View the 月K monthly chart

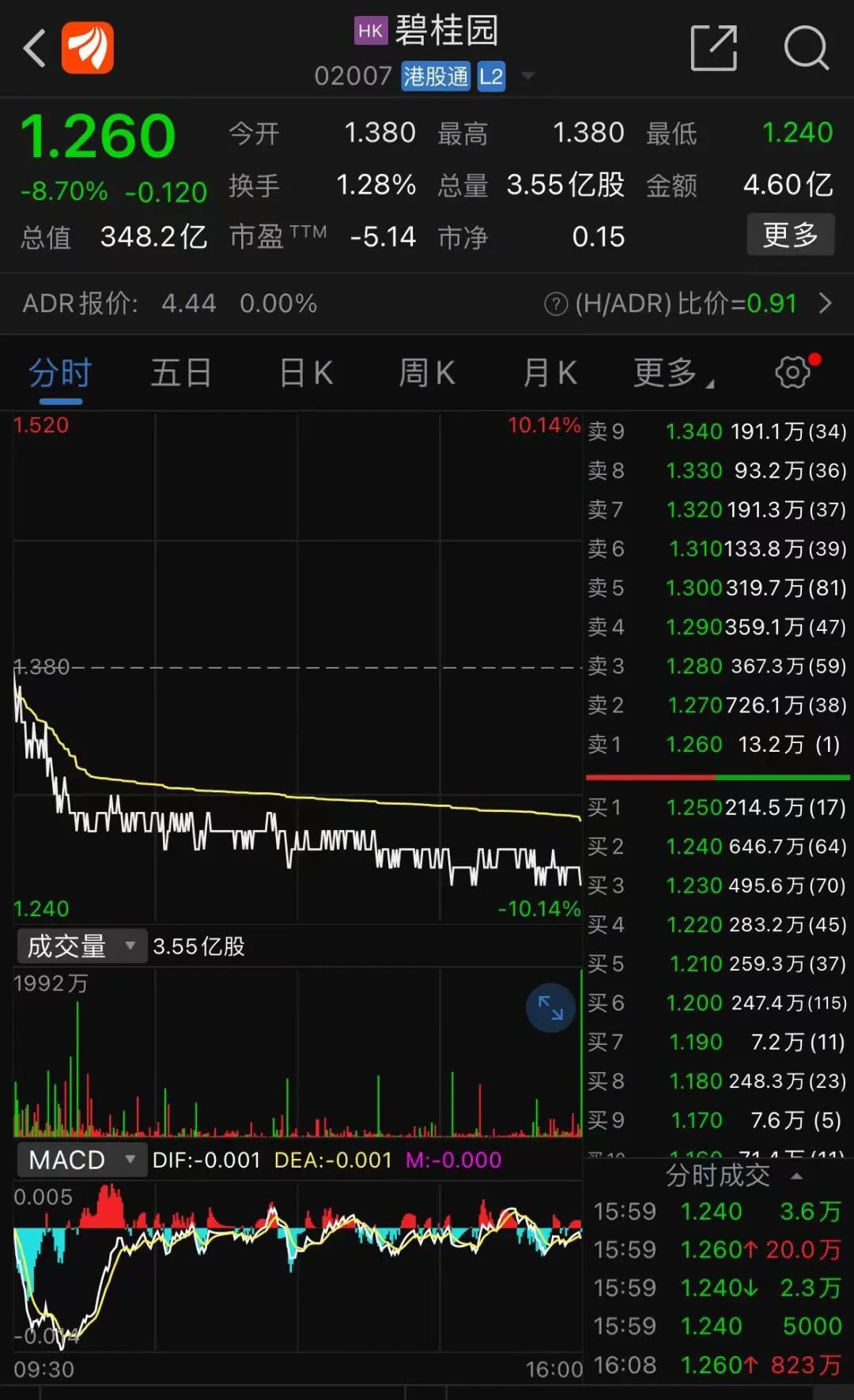(x=550, y=373)
